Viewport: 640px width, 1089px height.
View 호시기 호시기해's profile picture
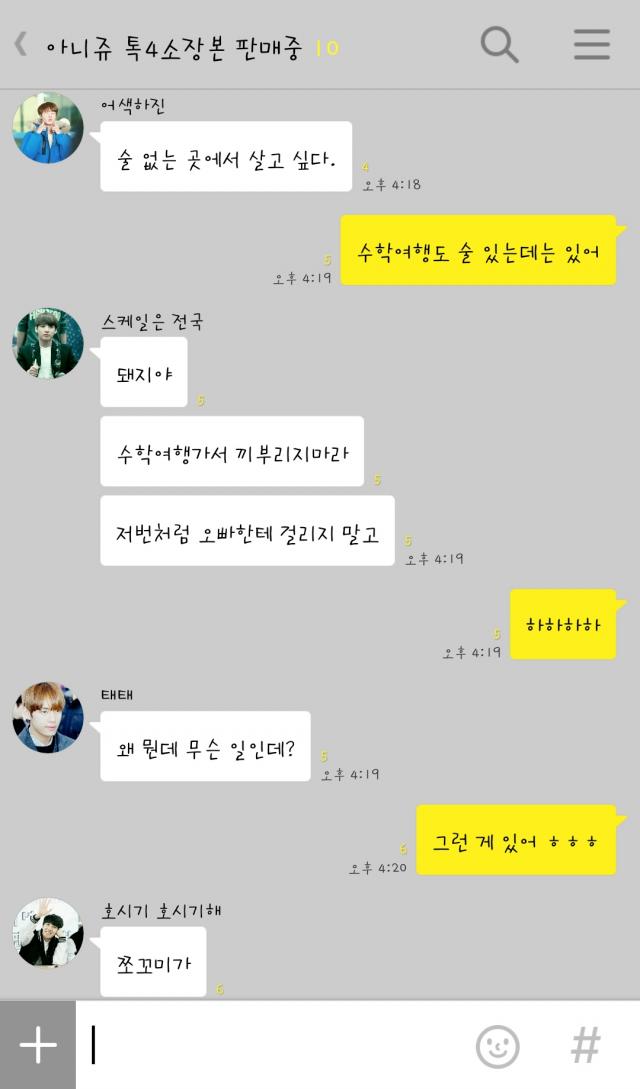pyautogui.click(x=48, y=932)
